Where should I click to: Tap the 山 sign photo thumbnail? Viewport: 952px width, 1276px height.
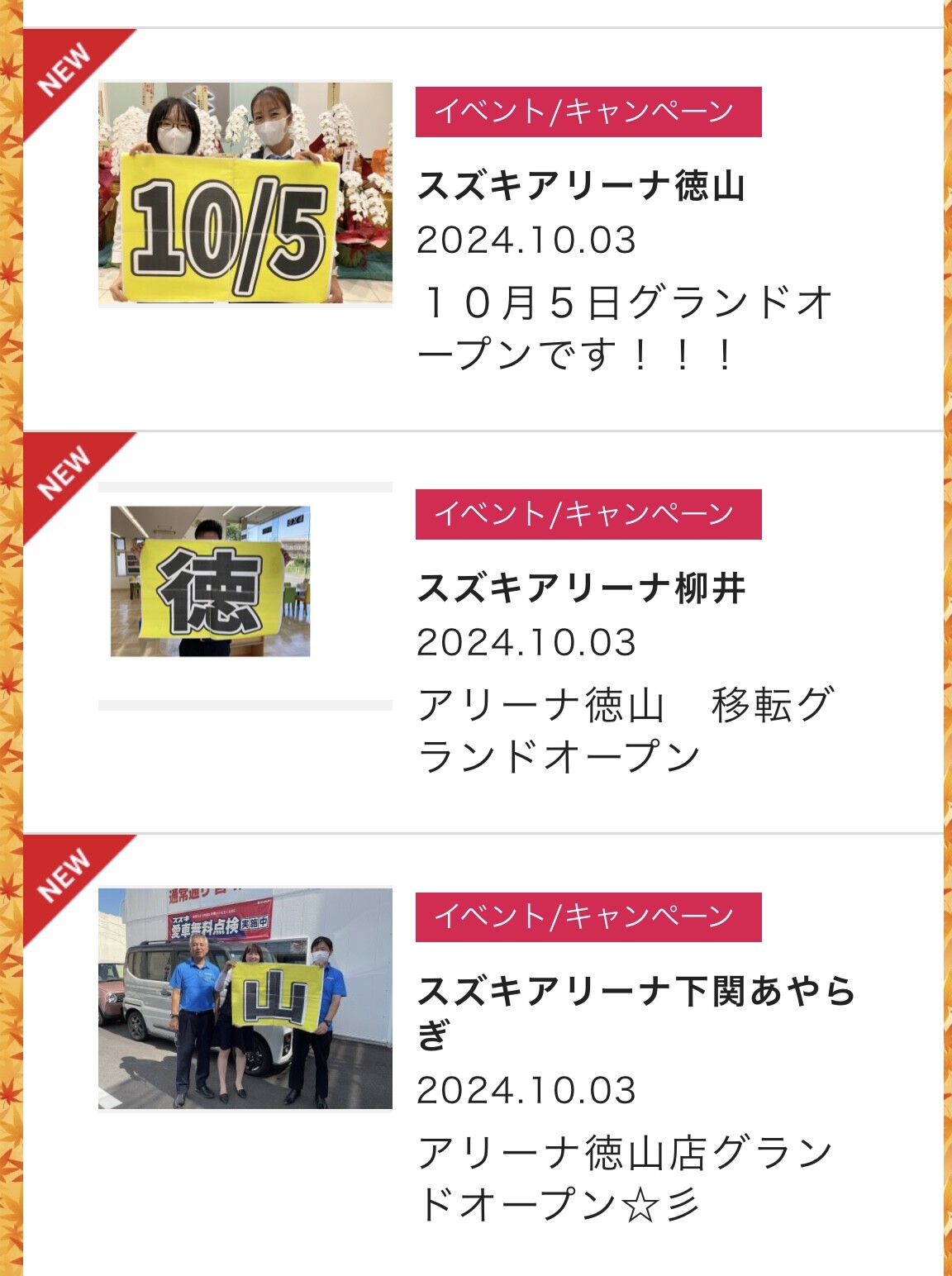click(x=245, y=998)
